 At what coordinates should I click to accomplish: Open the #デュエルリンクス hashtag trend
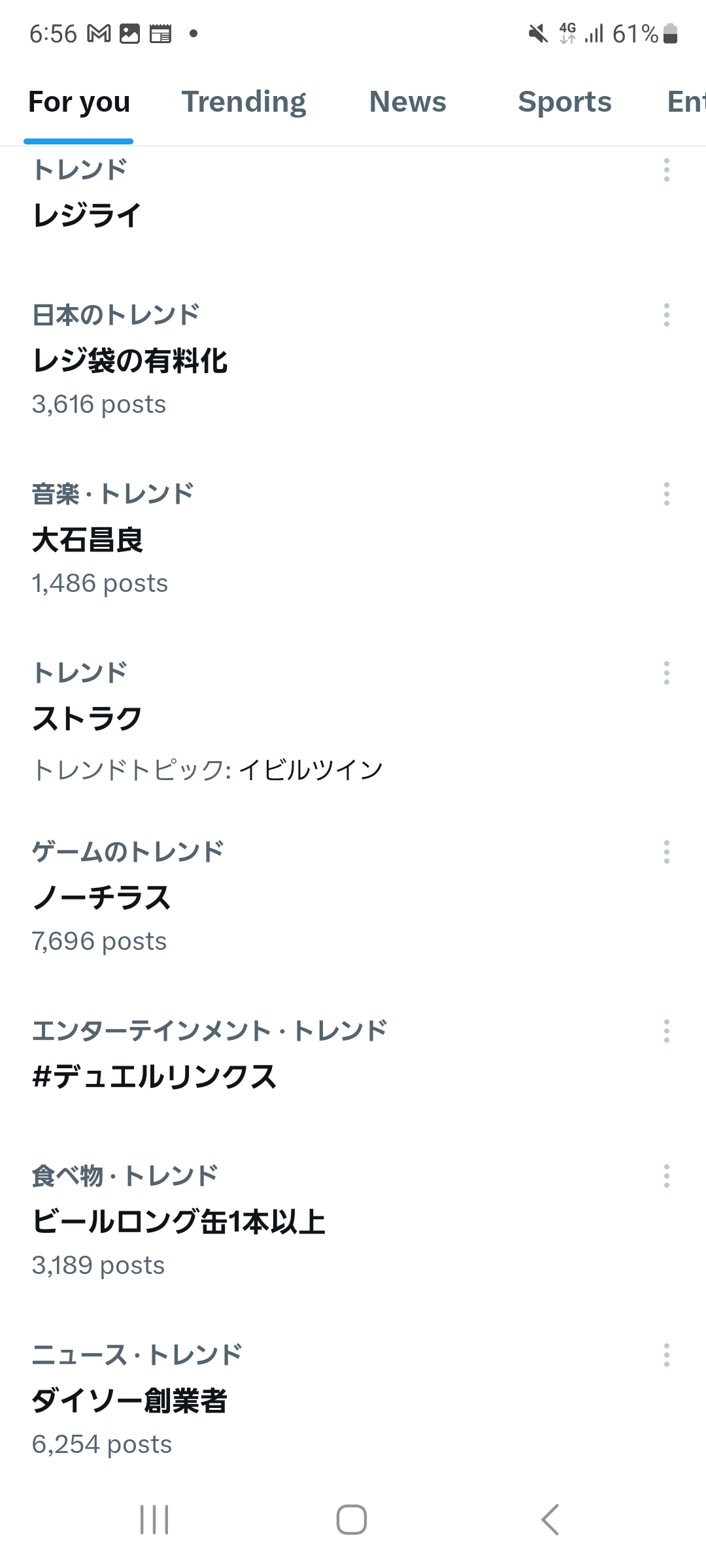coord(154,1077)
